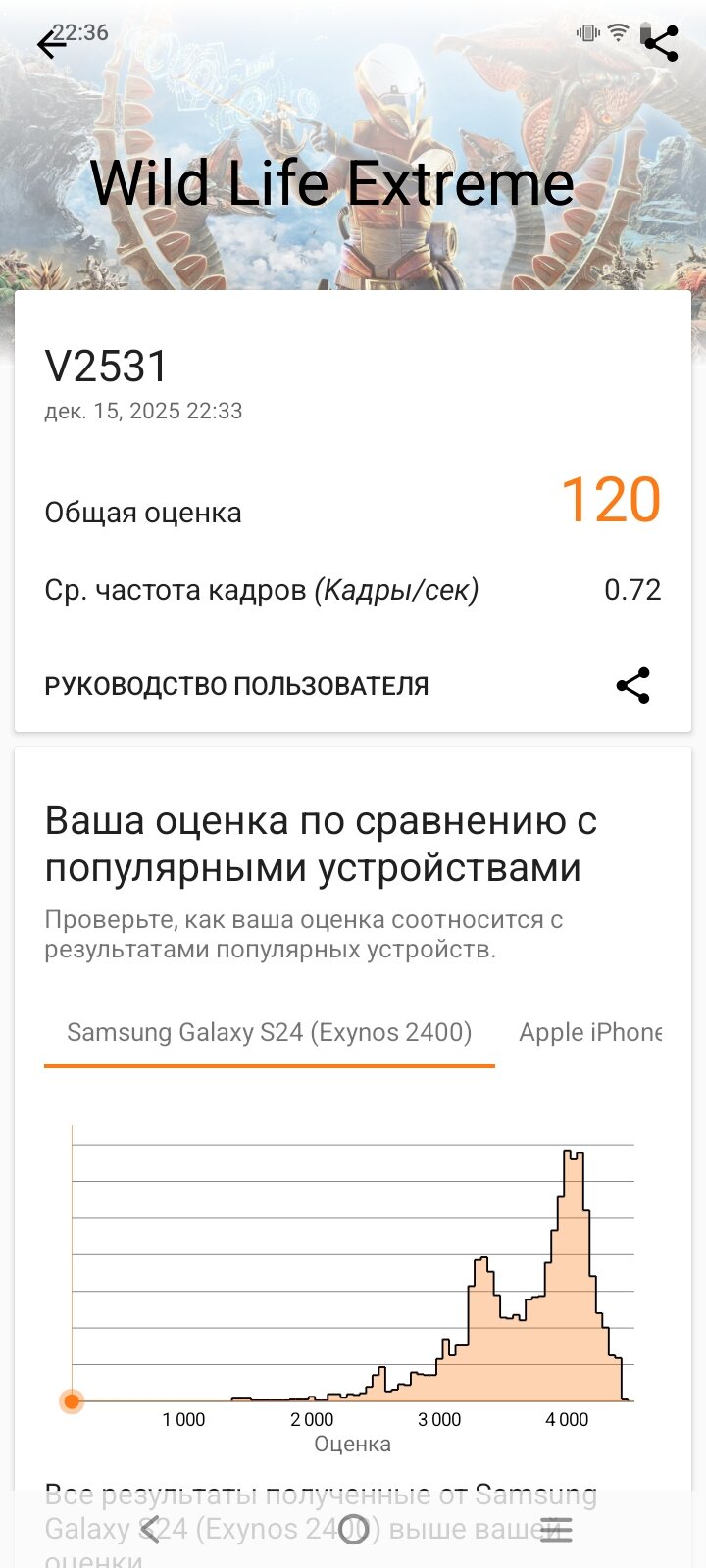This screenshot has height=1568, width=706.
Task: Select Samsung Galaxy S24 (Exynos 2400) tab
Action: coord(269,1032)
